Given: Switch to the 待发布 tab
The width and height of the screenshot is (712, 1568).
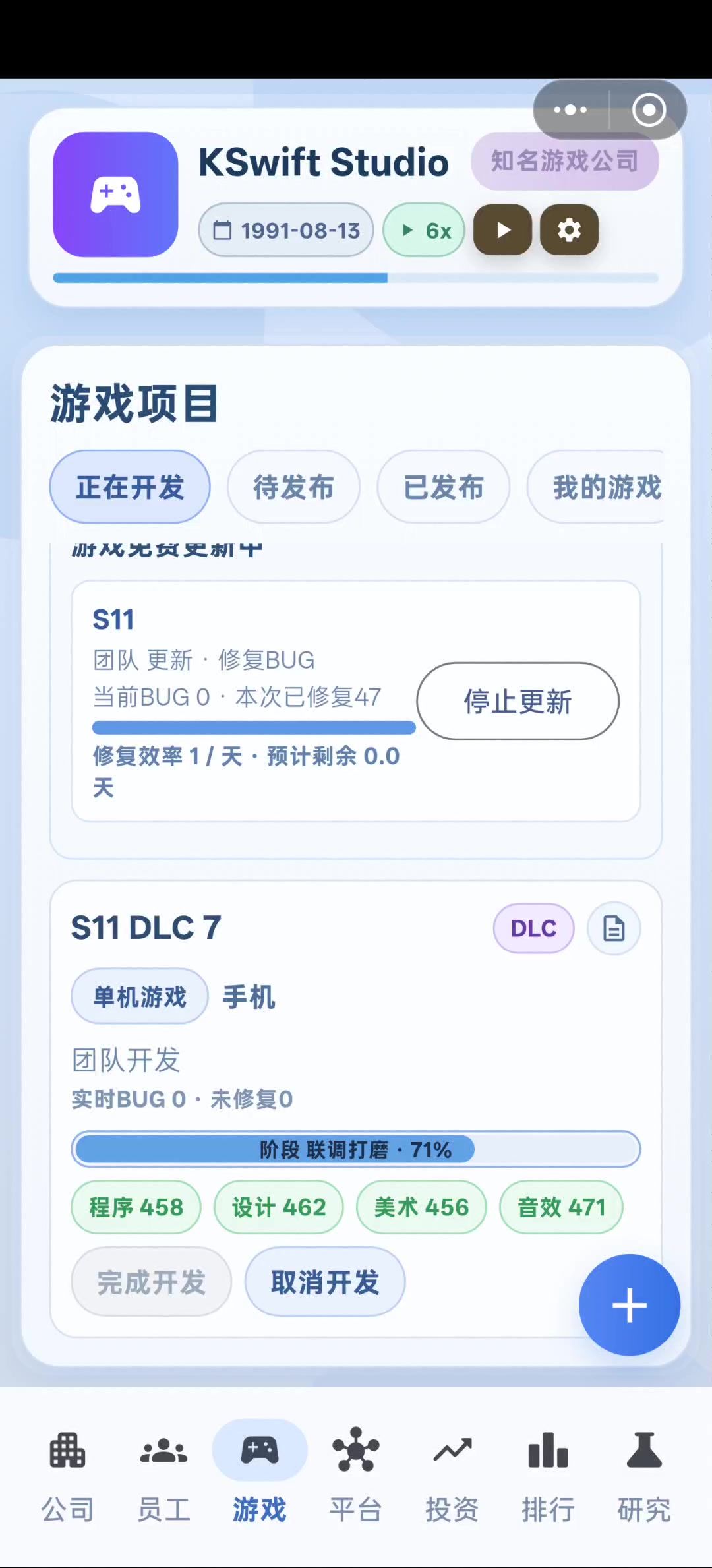Looking at the screenshot, I should (x=293, y=487).
